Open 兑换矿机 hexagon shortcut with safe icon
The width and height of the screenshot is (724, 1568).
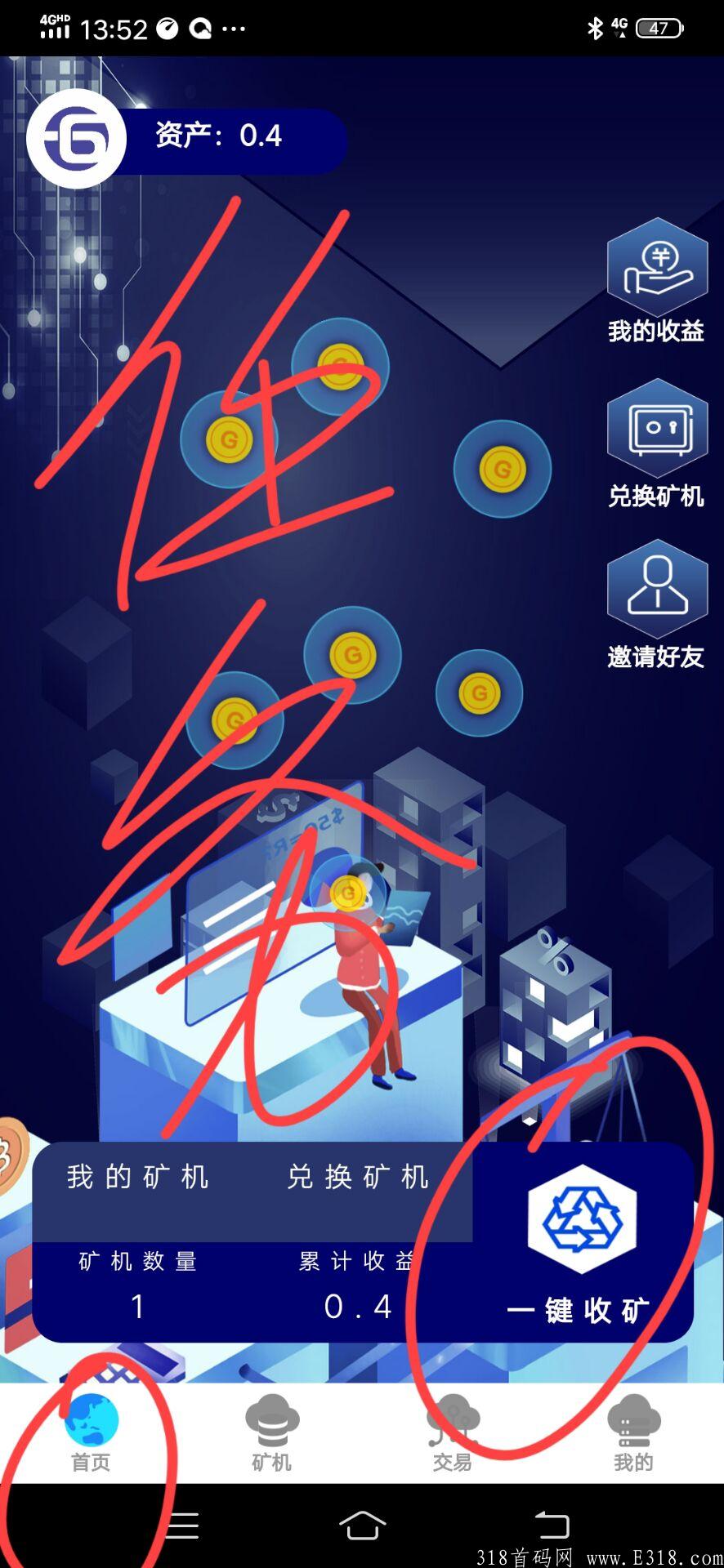pyautogui.click(x=656, y=443)
